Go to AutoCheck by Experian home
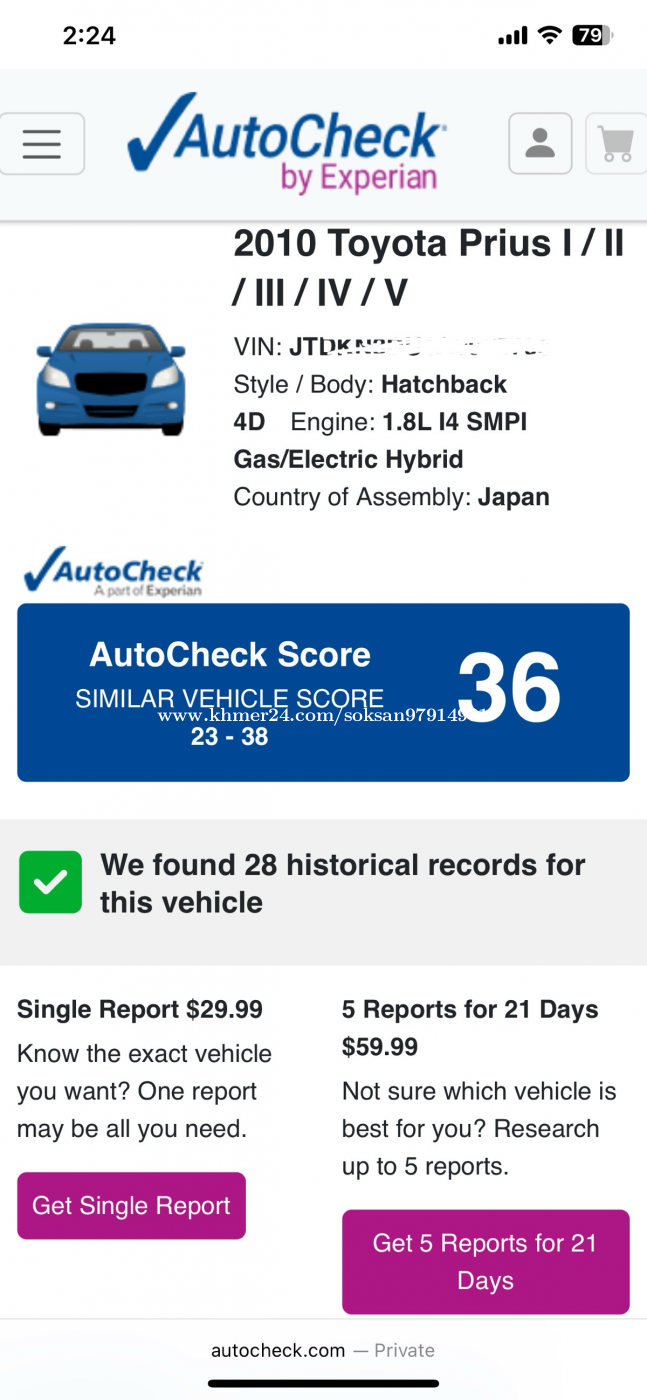 click(287, 144)
